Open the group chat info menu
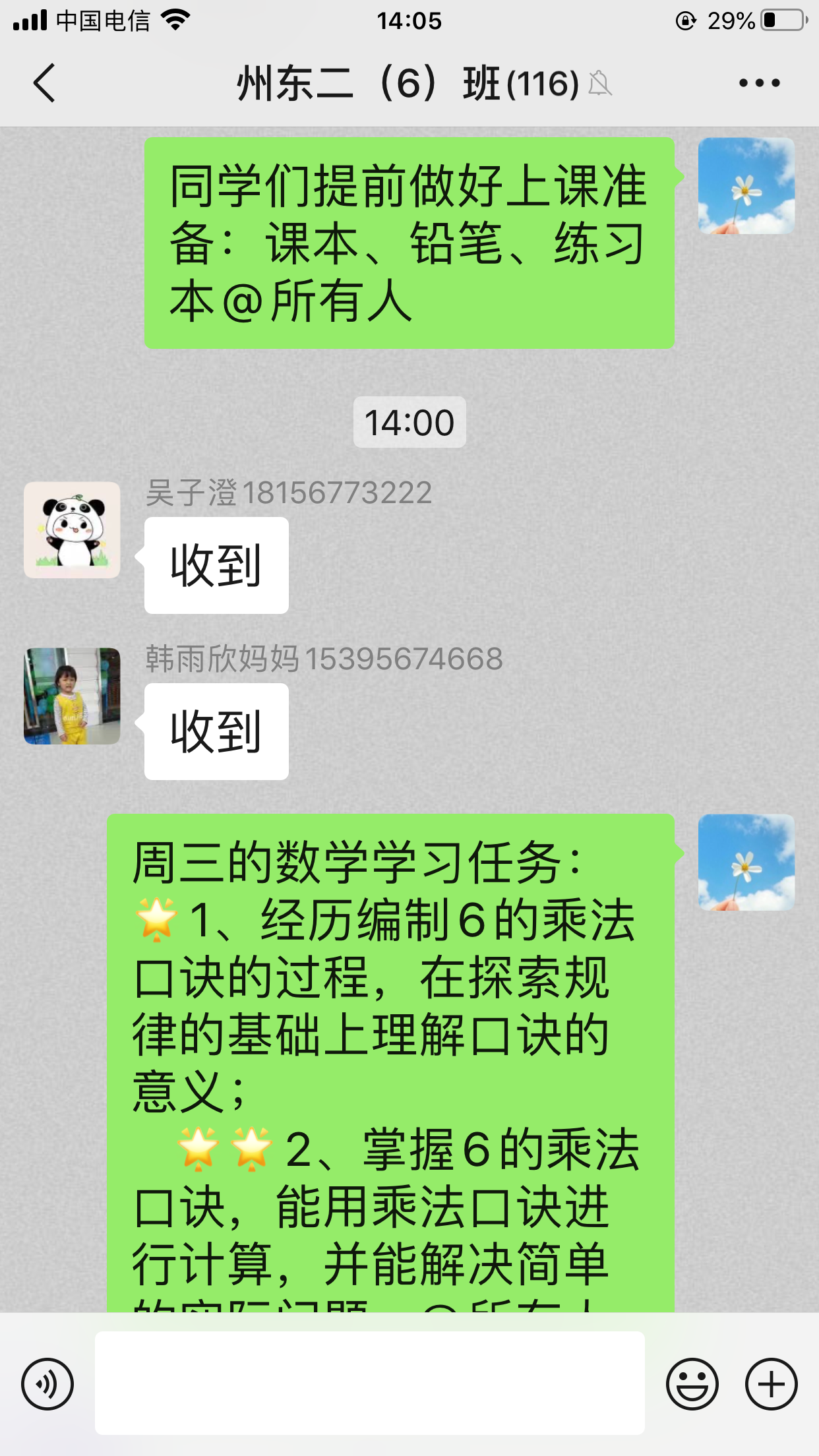Viewport: 819px width, 1456px height. [x=759, y=83]
